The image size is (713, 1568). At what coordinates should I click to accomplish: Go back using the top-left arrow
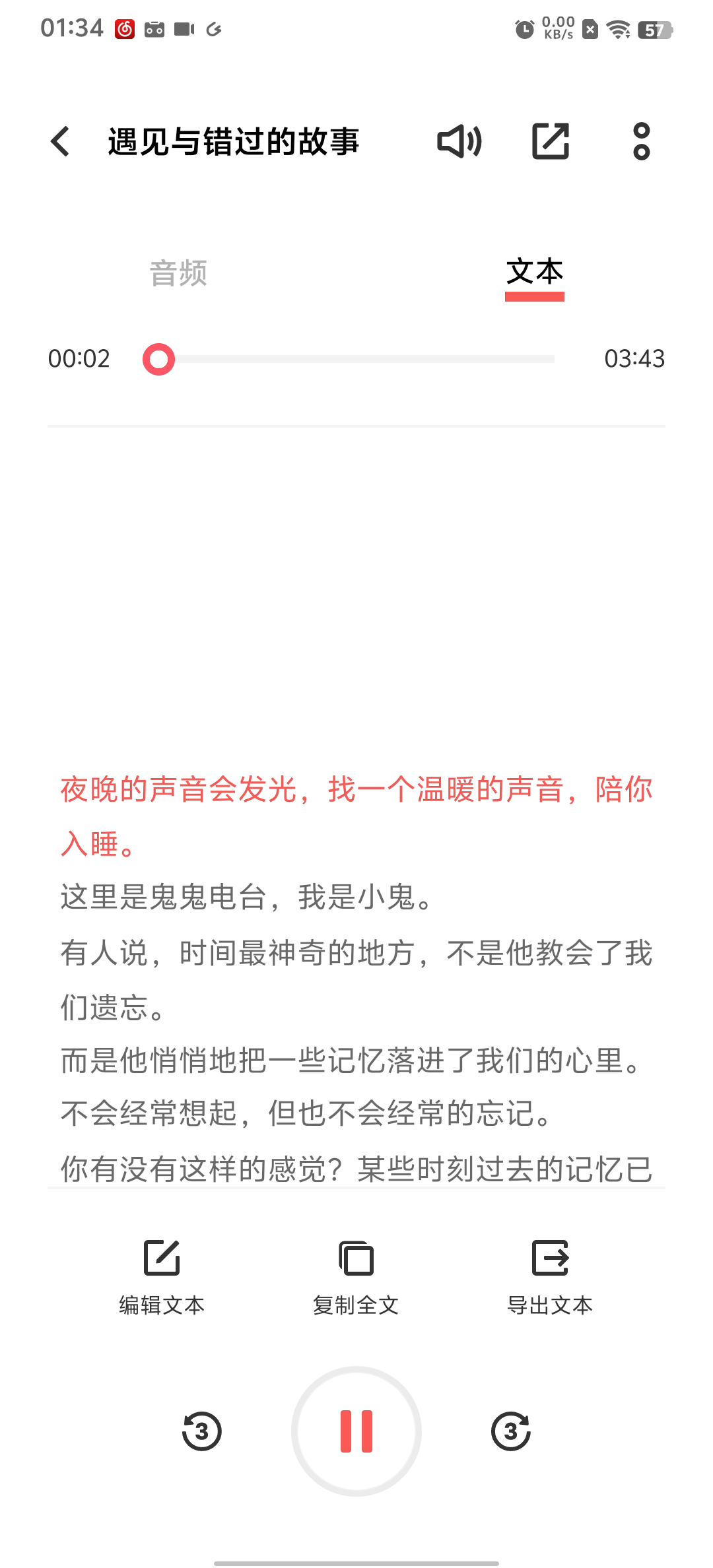click(x=60, y=141)
